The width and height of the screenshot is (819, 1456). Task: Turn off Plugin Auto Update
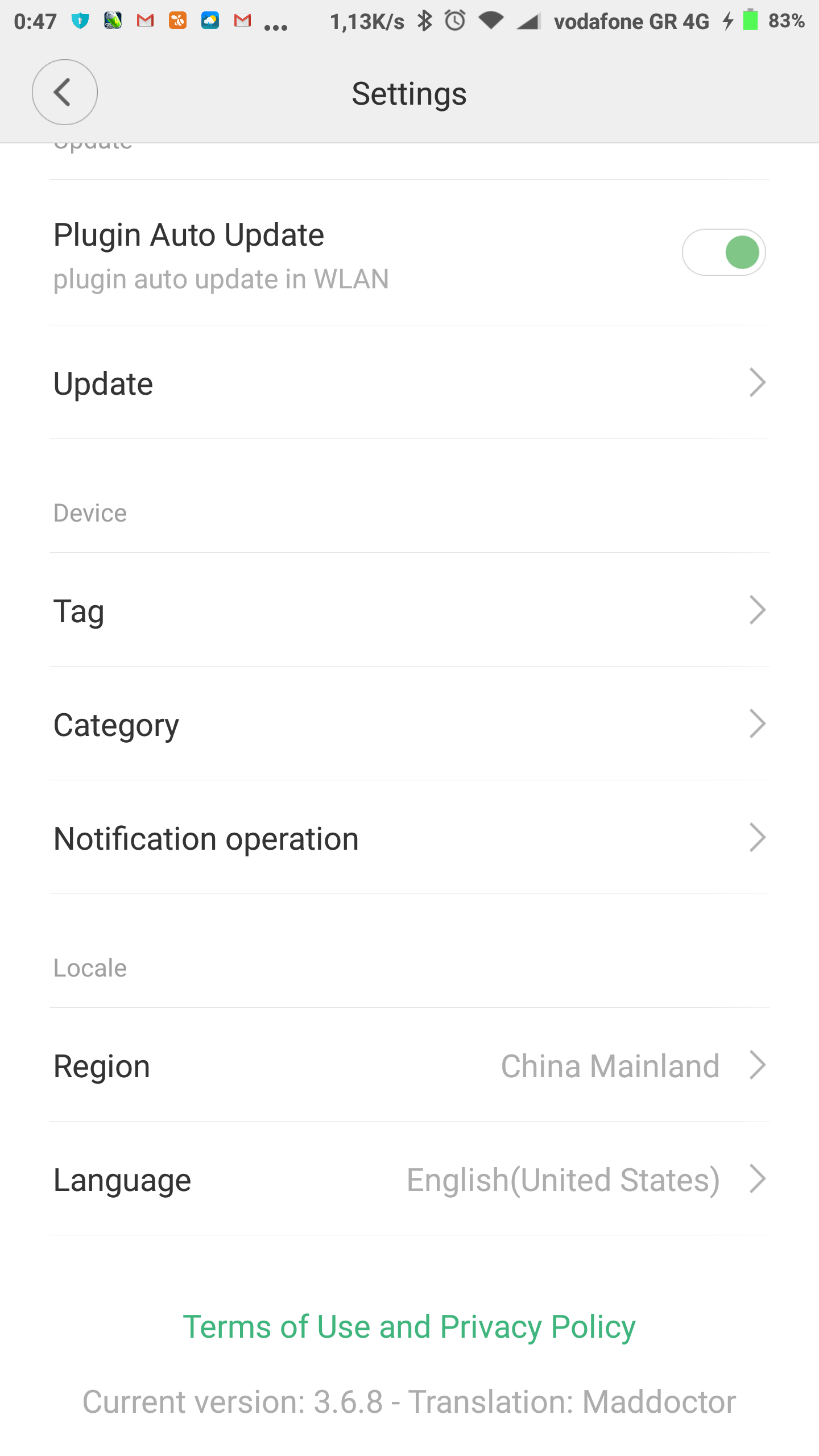pos(723,253)
